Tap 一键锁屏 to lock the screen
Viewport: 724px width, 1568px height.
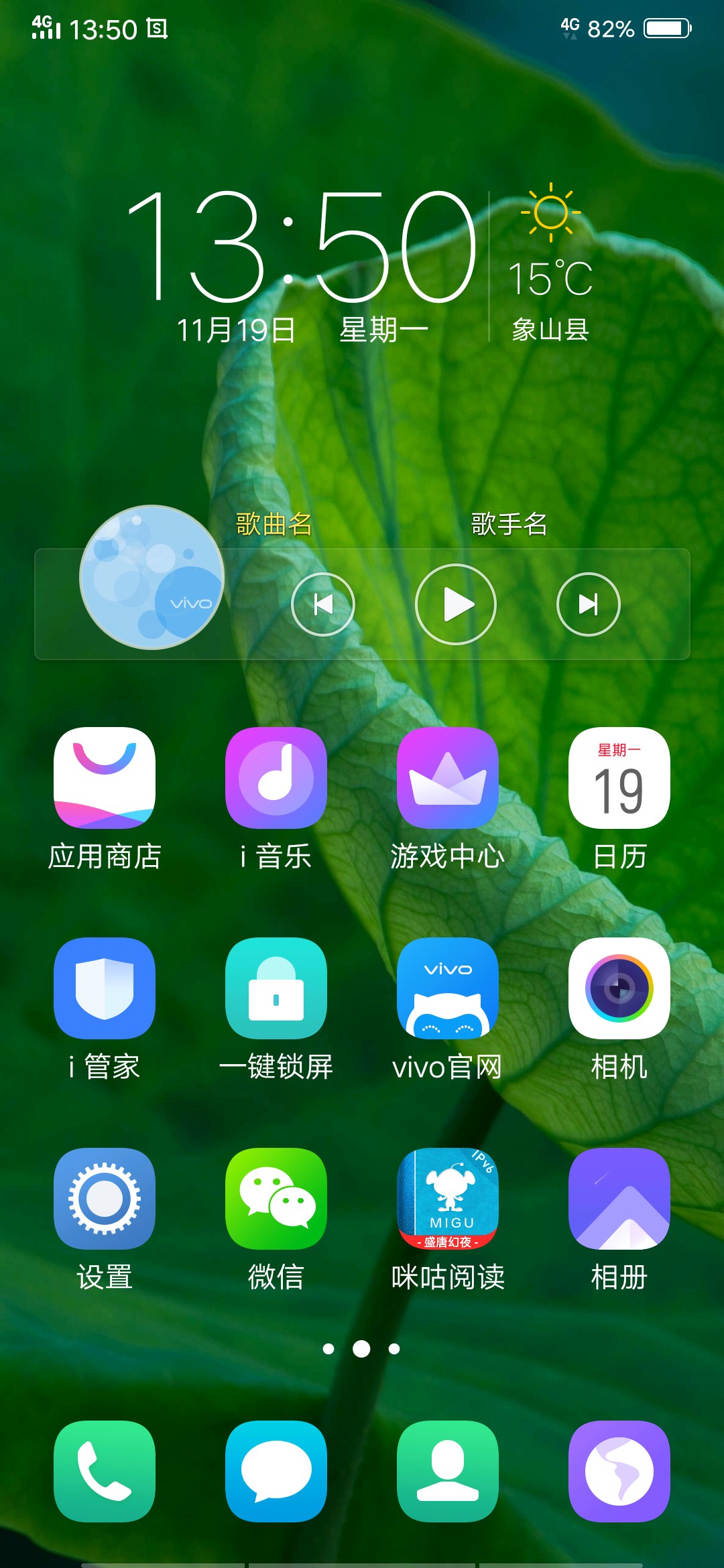[x=276, y=988]
